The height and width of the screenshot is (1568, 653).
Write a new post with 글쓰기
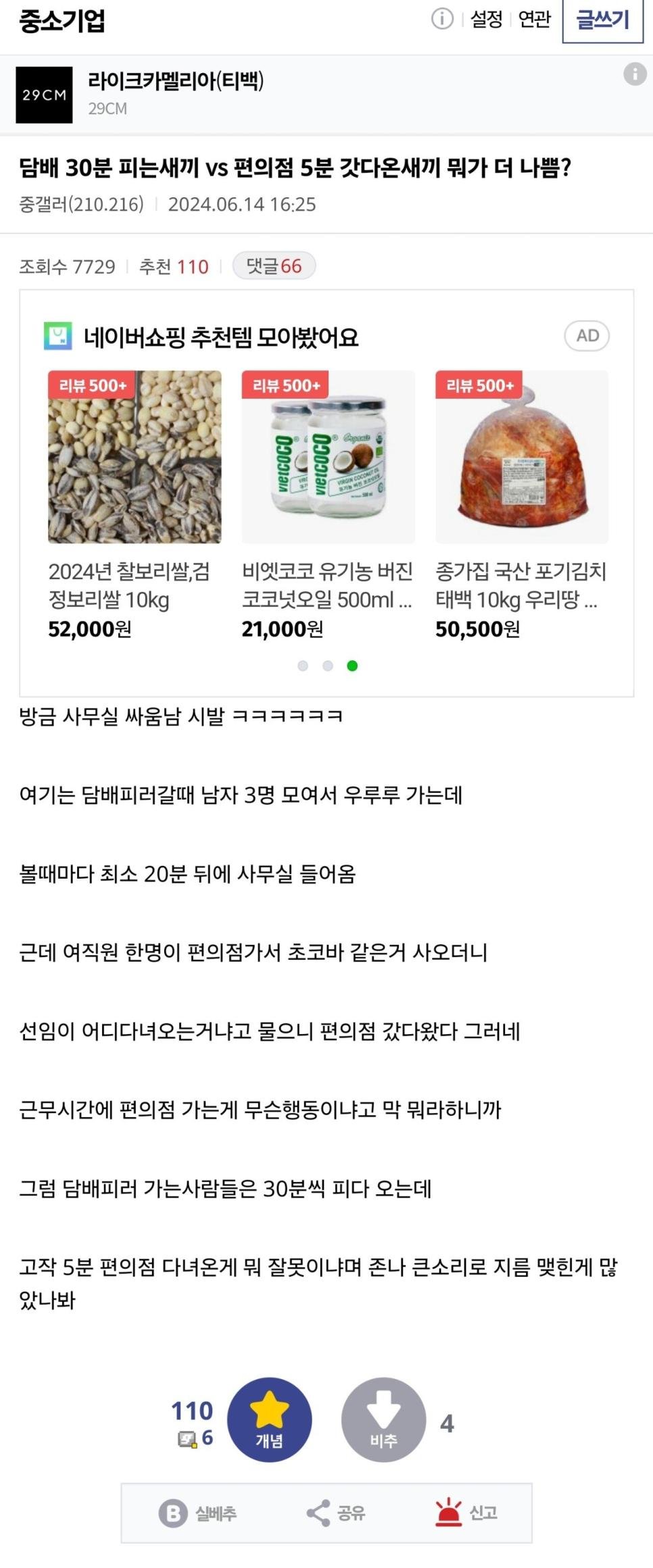(602, 20)
